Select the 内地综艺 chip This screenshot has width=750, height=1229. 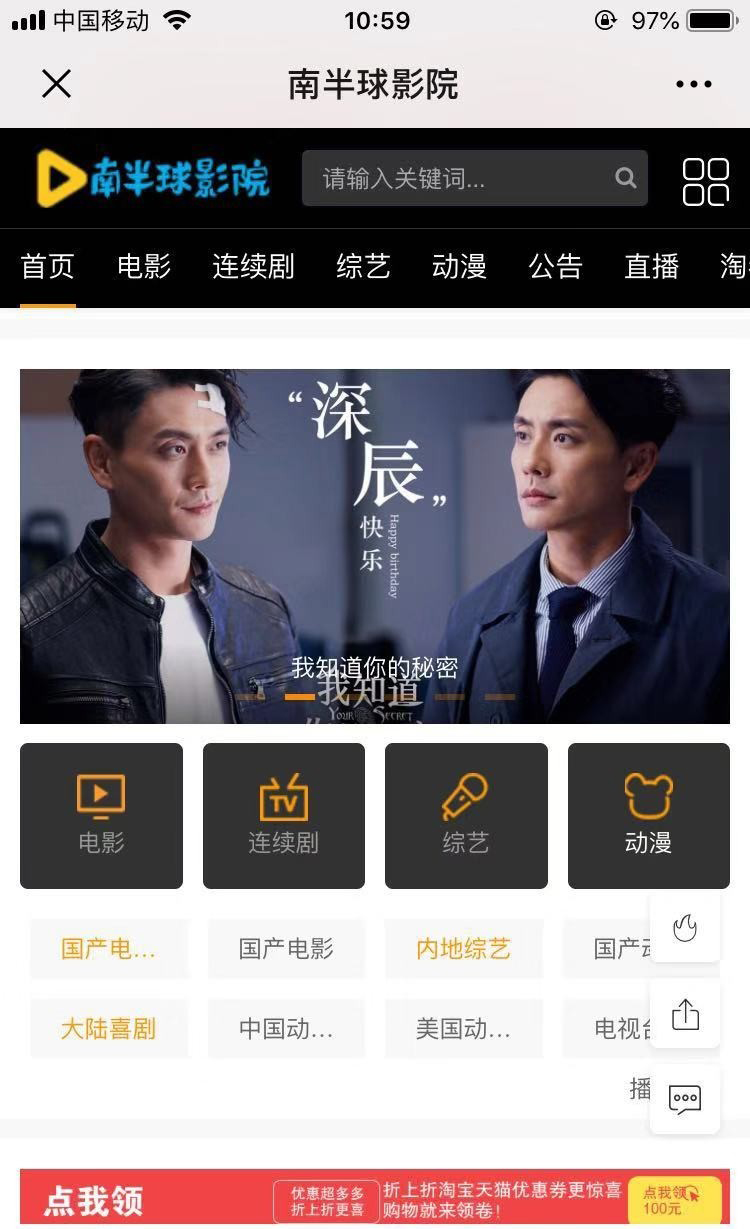463,948
